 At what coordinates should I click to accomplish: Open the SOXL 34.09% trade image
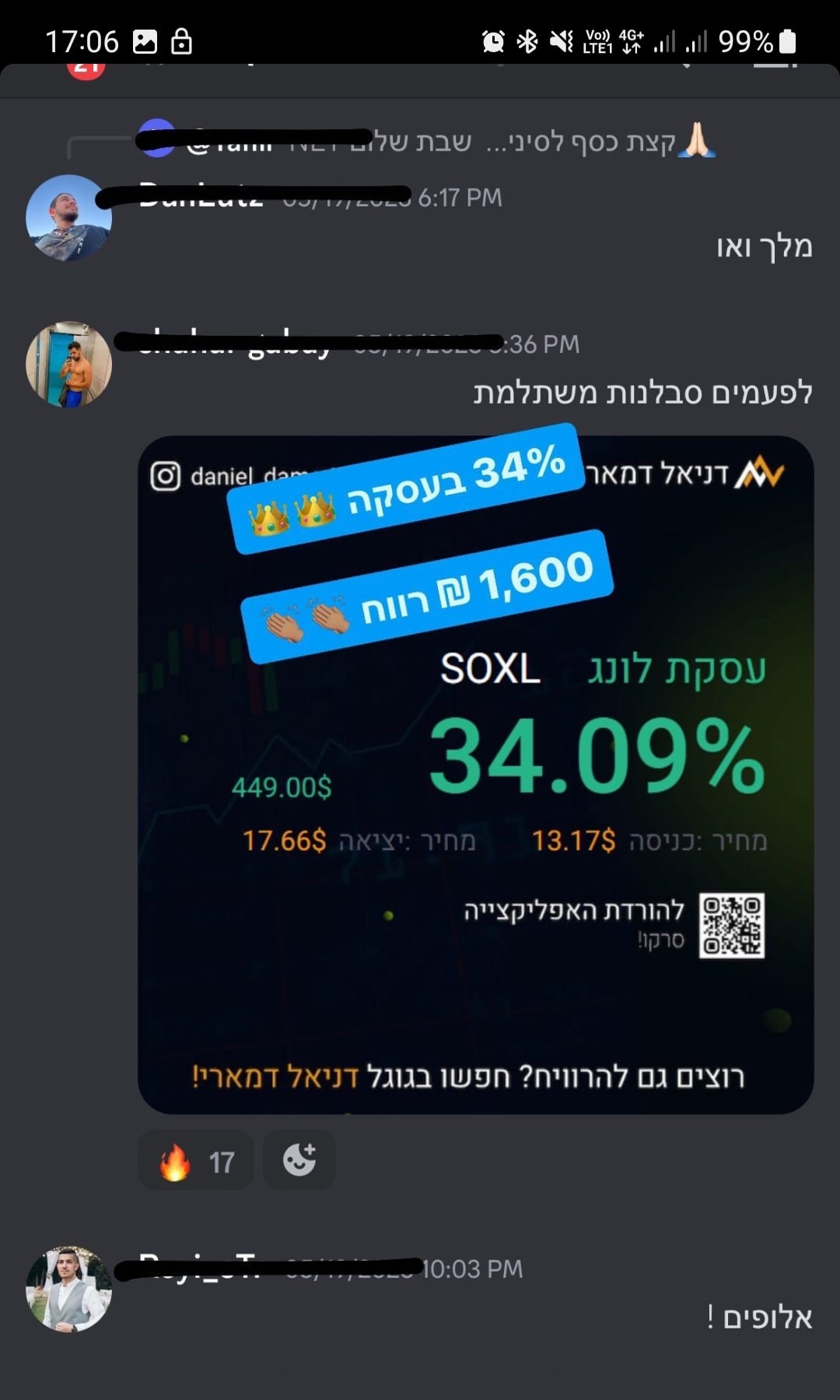coord(476,775)
